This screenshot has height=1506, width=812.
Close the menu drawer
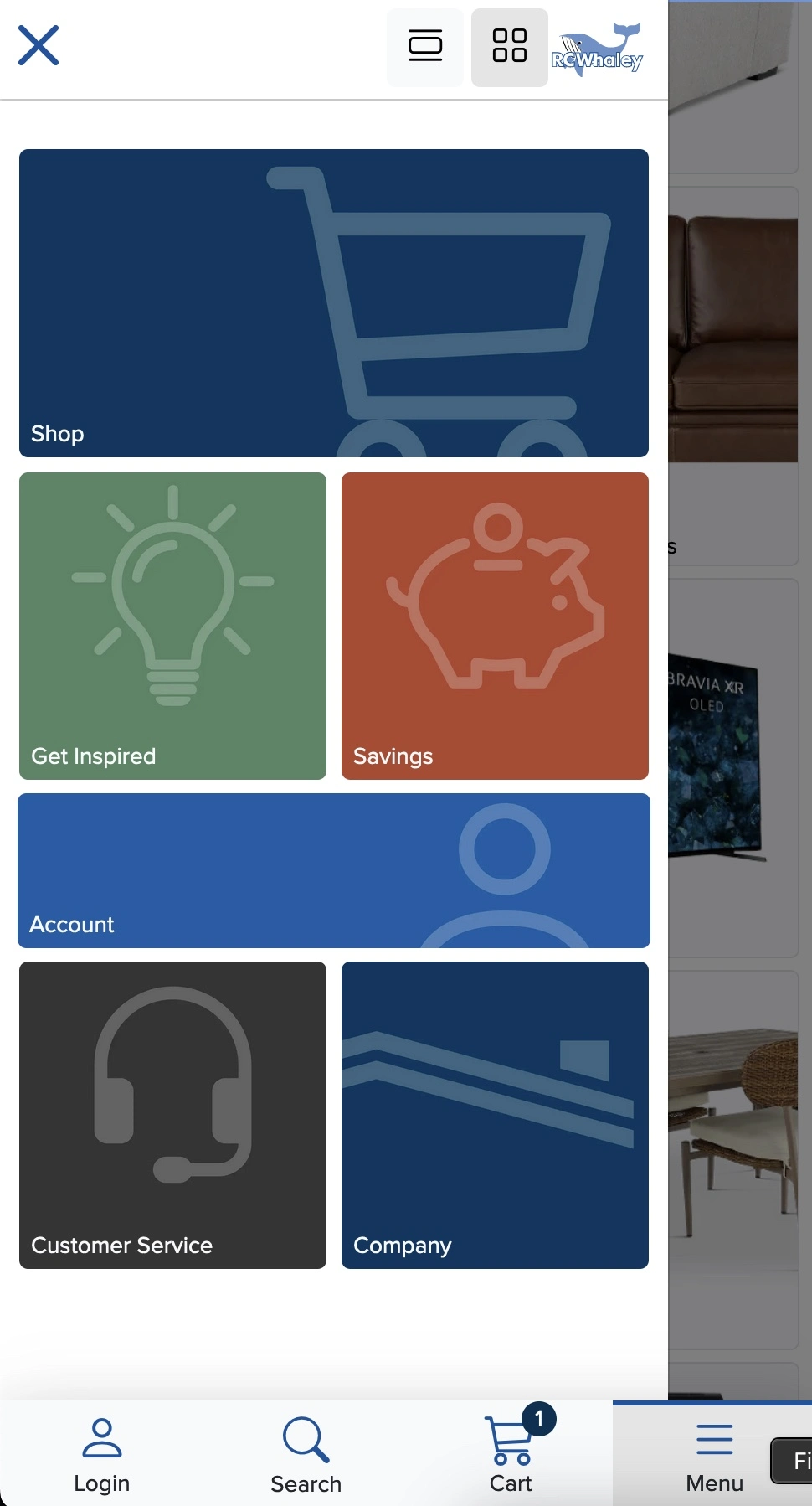[x=39, y=45]
